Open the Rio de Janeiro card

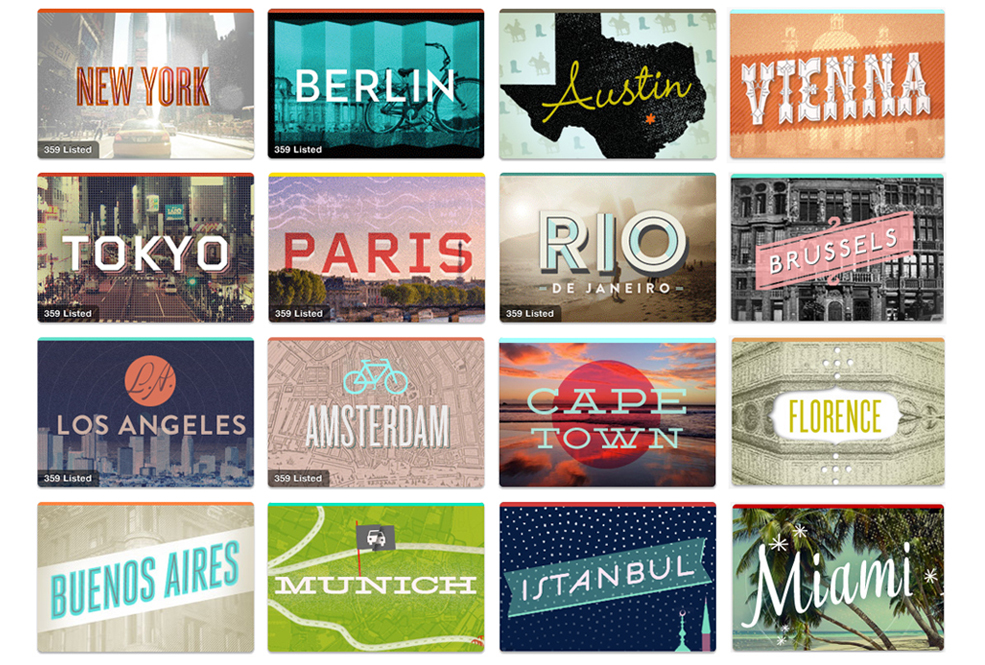click(607, 249)
